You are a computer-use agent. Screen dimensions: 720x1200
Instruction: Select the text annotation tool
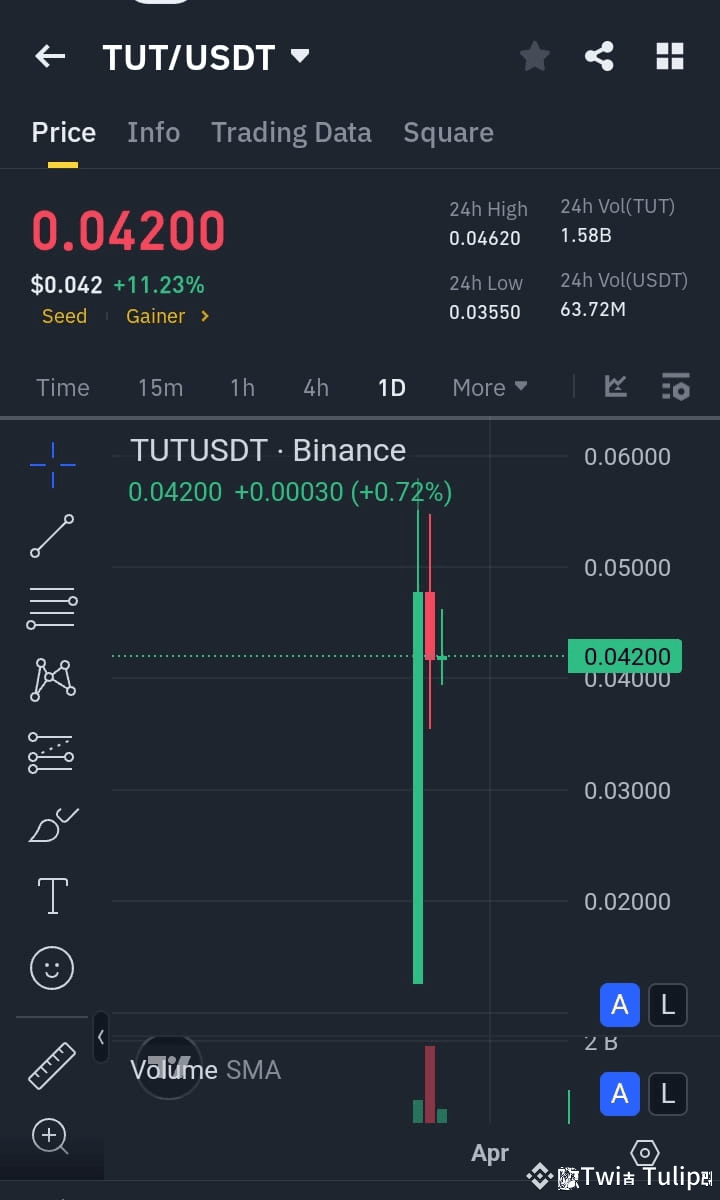point(52,896)
